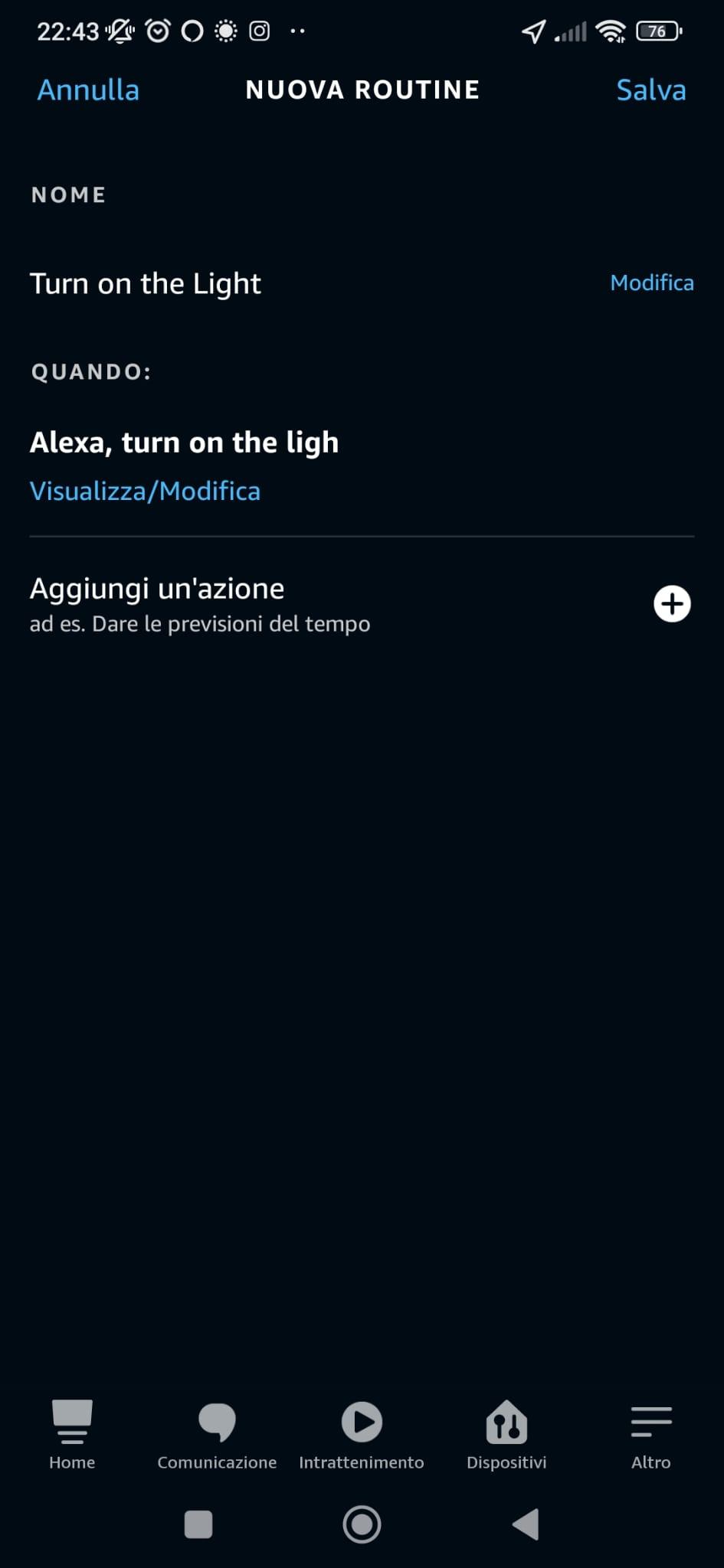Save the routine with Salva

650,90
